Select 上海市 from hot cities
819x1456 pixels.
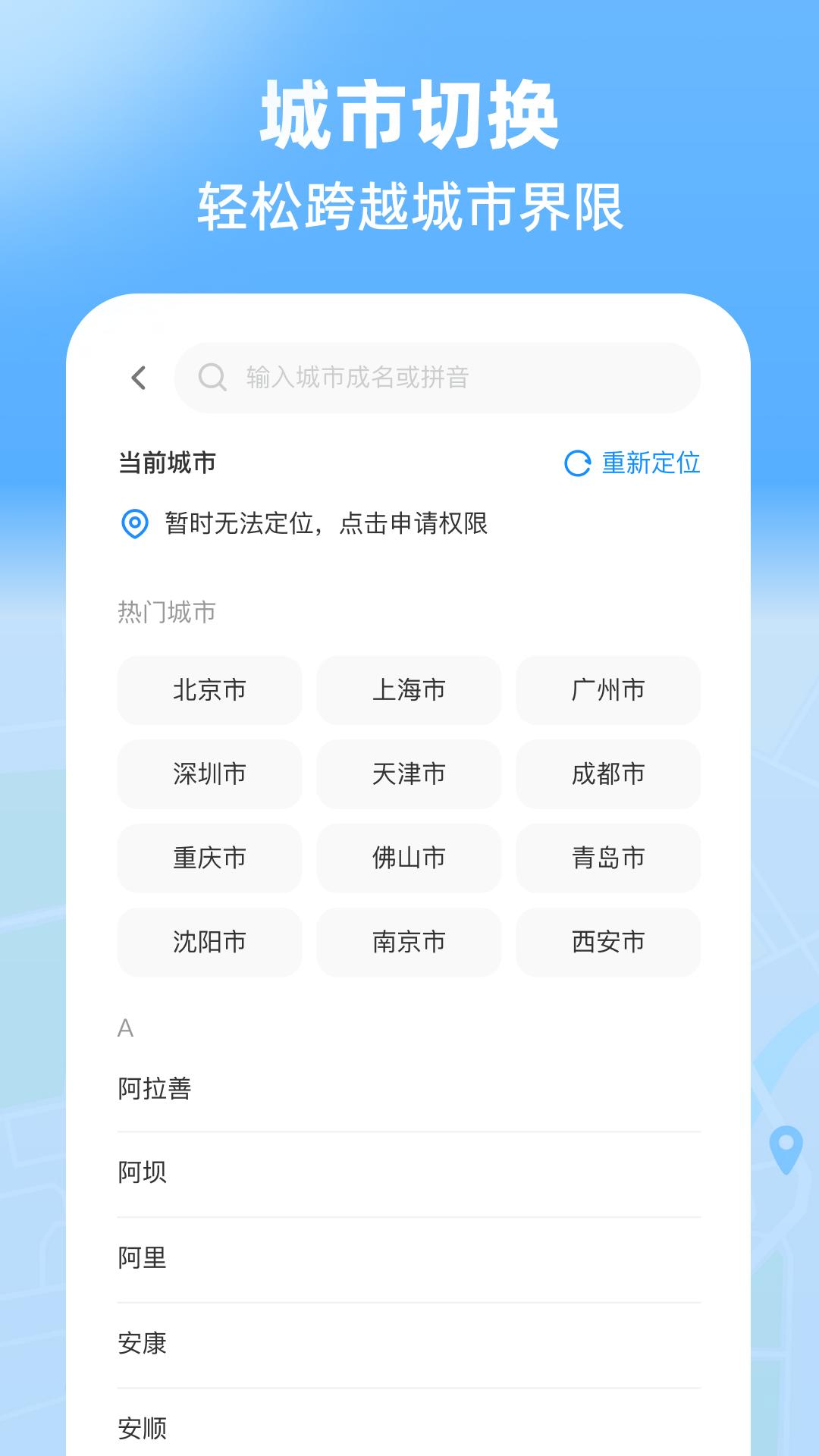(408, 690)
